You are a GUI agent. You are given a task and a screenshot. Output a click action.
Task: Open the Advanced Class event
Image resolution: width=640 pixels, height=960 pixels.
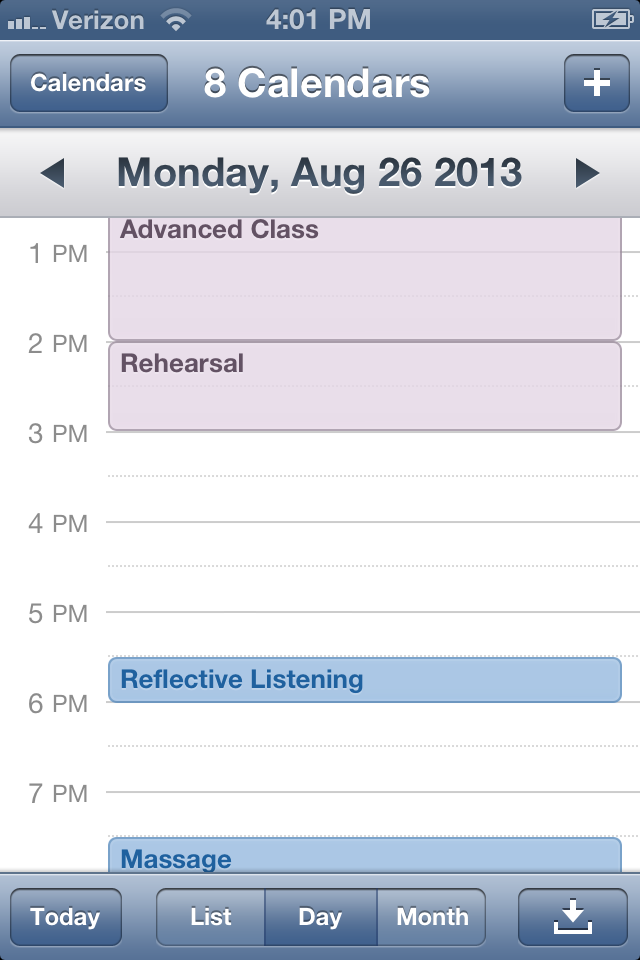[x=364, y=277]
